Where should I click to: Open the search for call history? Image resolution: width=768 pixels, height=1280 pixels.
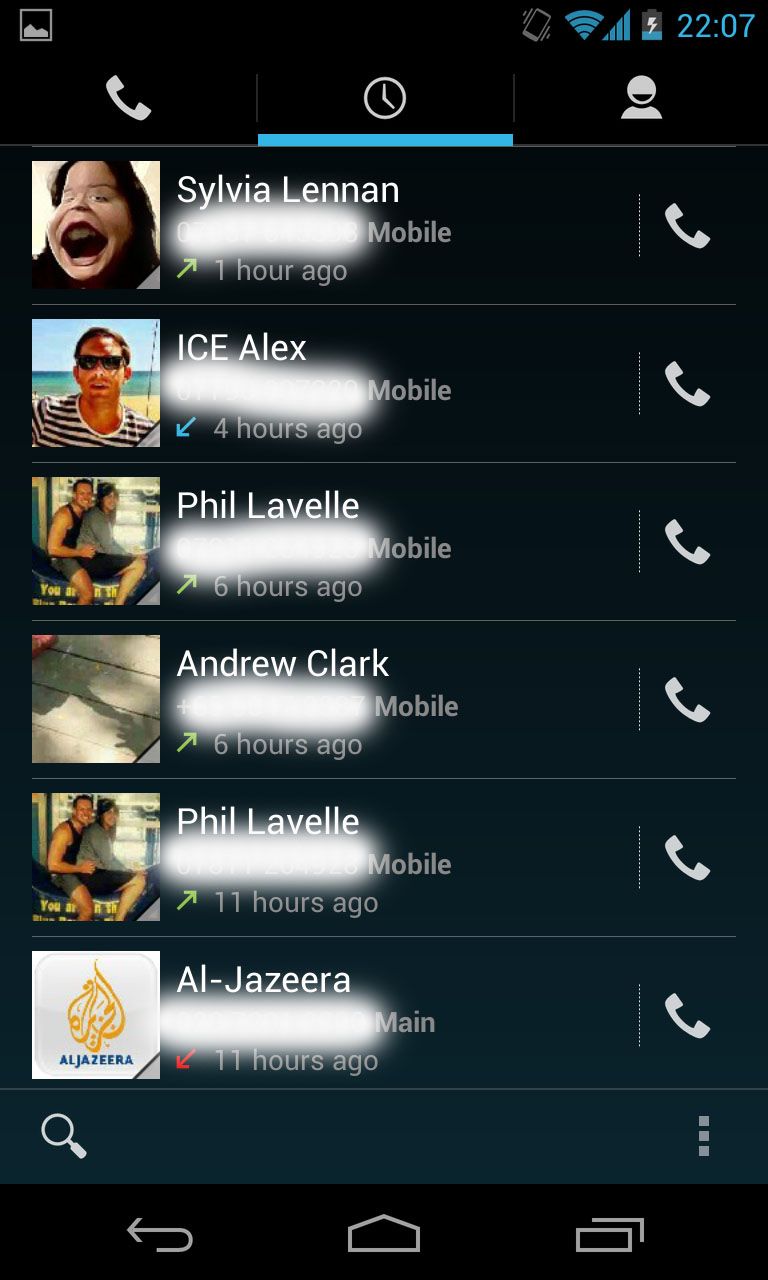(x=63, y=1135)
